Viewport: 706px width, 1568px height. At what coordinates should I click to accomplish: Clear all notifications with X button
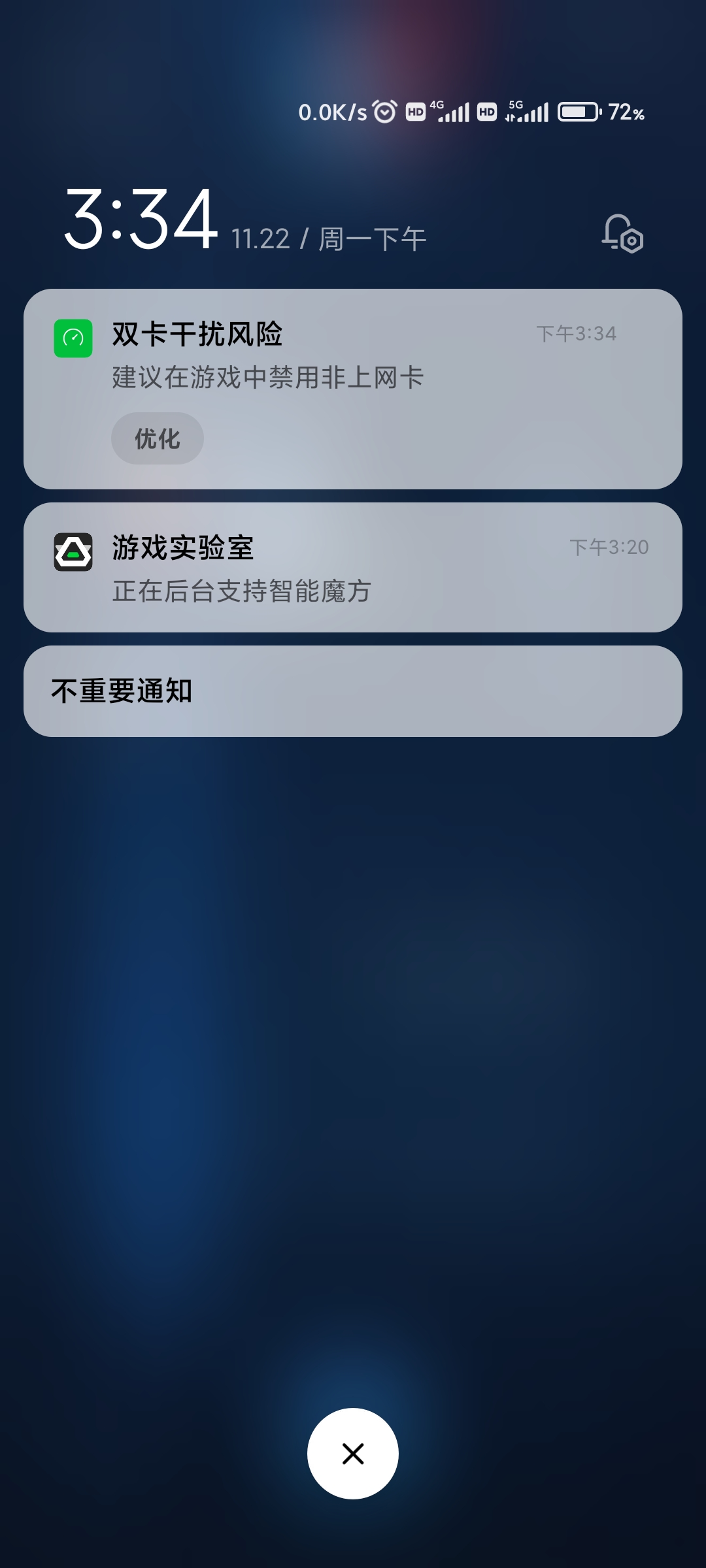pos(353,1454)
